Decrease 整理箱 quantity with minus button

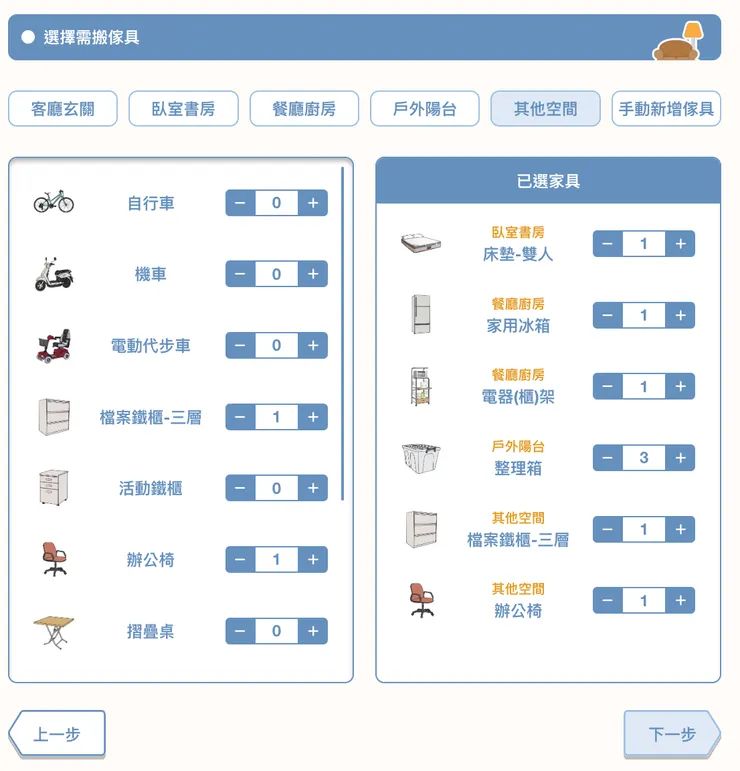[605, 457]
